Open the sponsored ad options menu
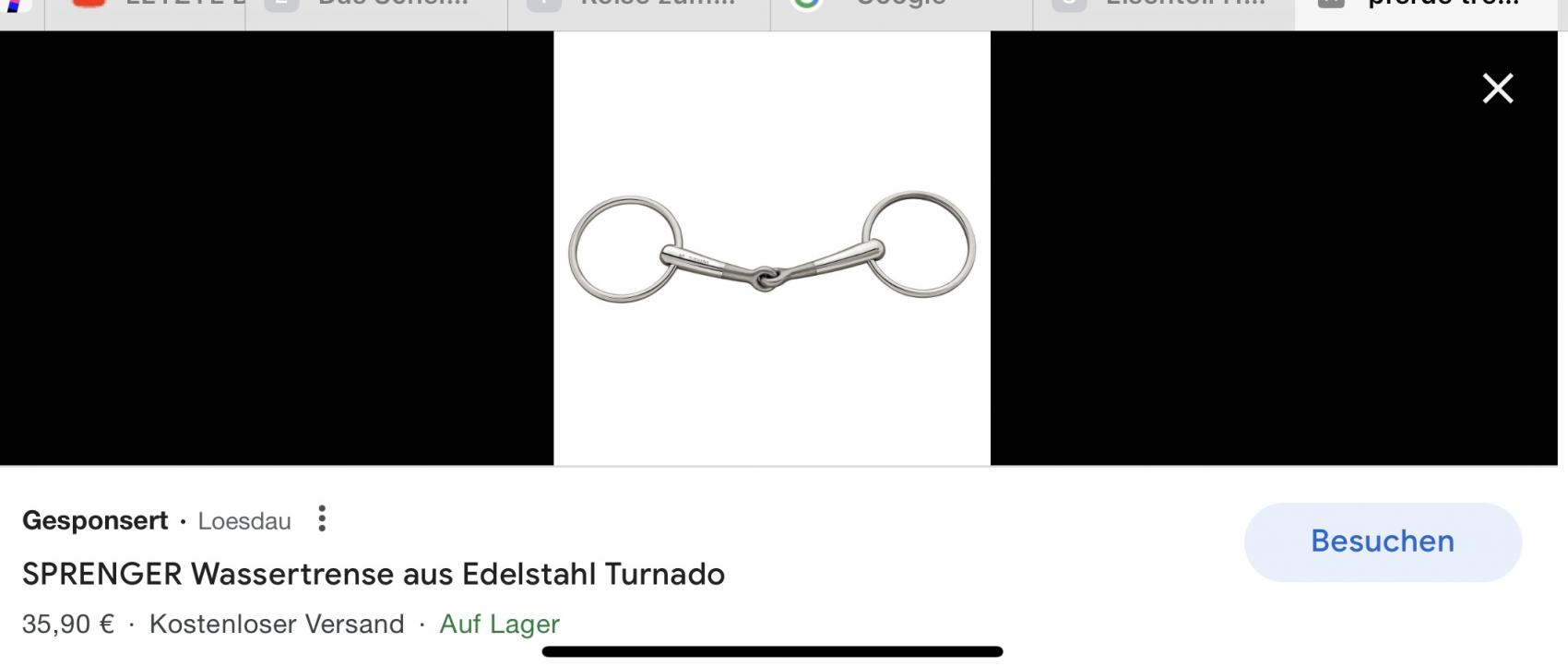Image resolution: width=1568 pixels, height=666 pixels. pyautogui.click(x=322, y=519)
